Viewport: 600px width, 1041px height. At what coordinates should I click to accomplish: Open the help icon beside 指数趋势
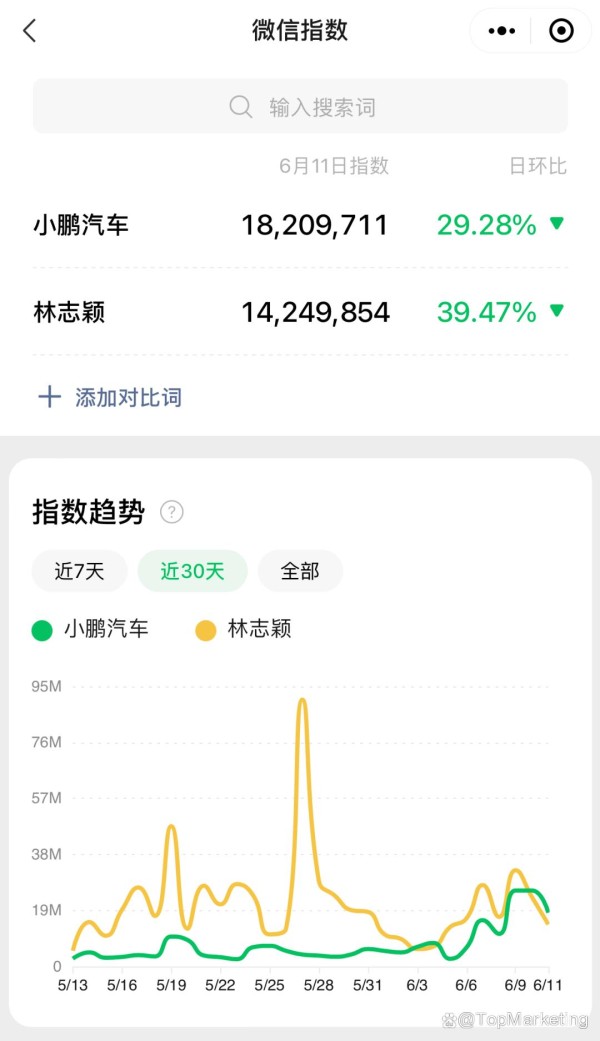(171, 512)
